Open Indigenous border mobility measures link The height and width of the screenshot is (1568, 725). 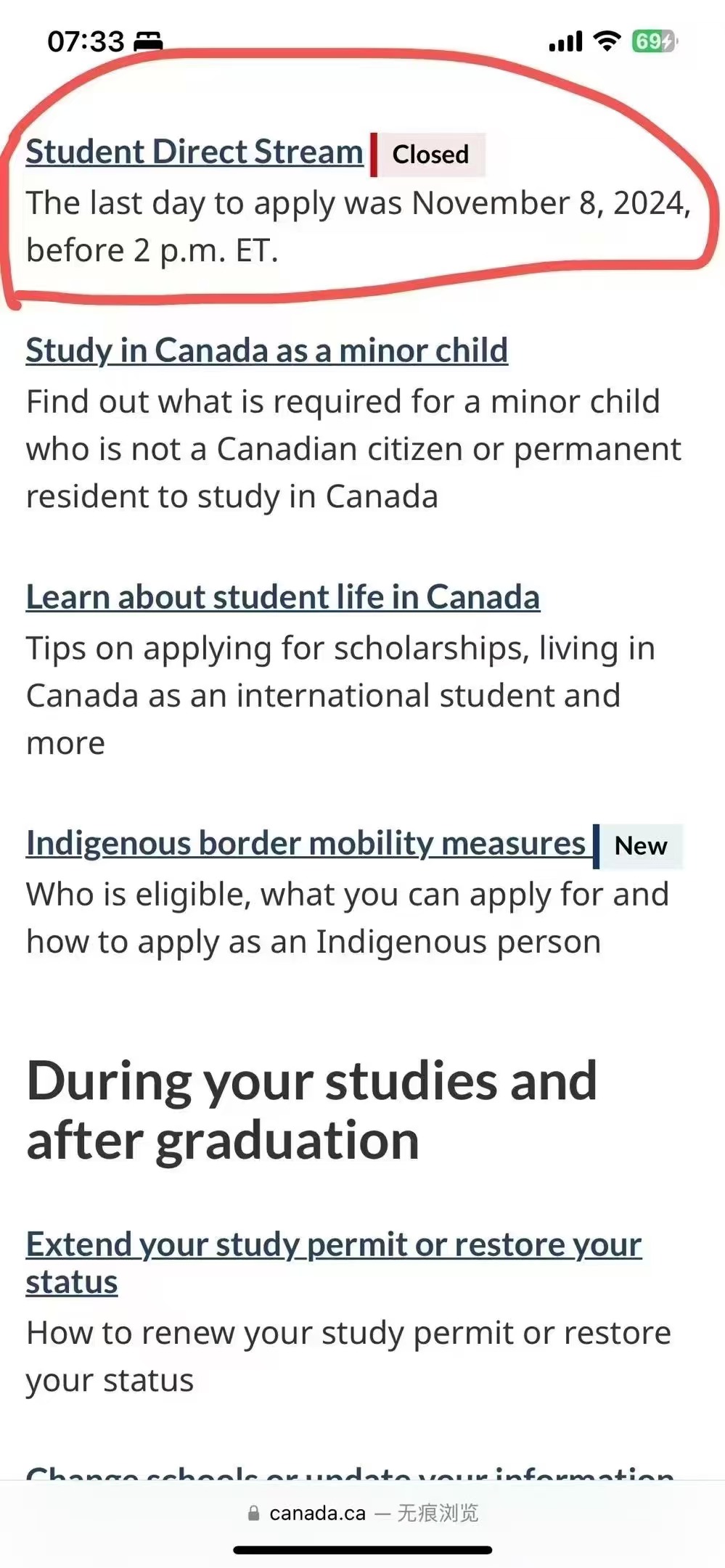(x=306, y=844)
